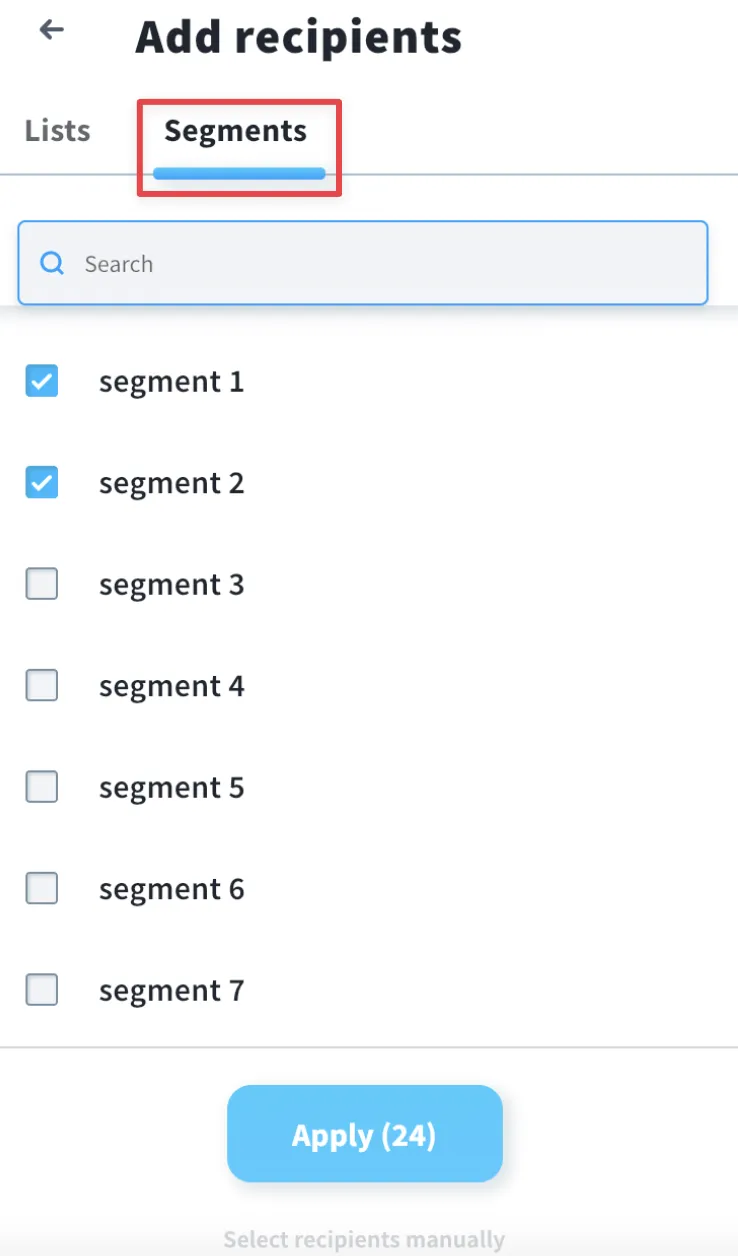
Task: Switch to the Lists tab
Action: point(58,131)
